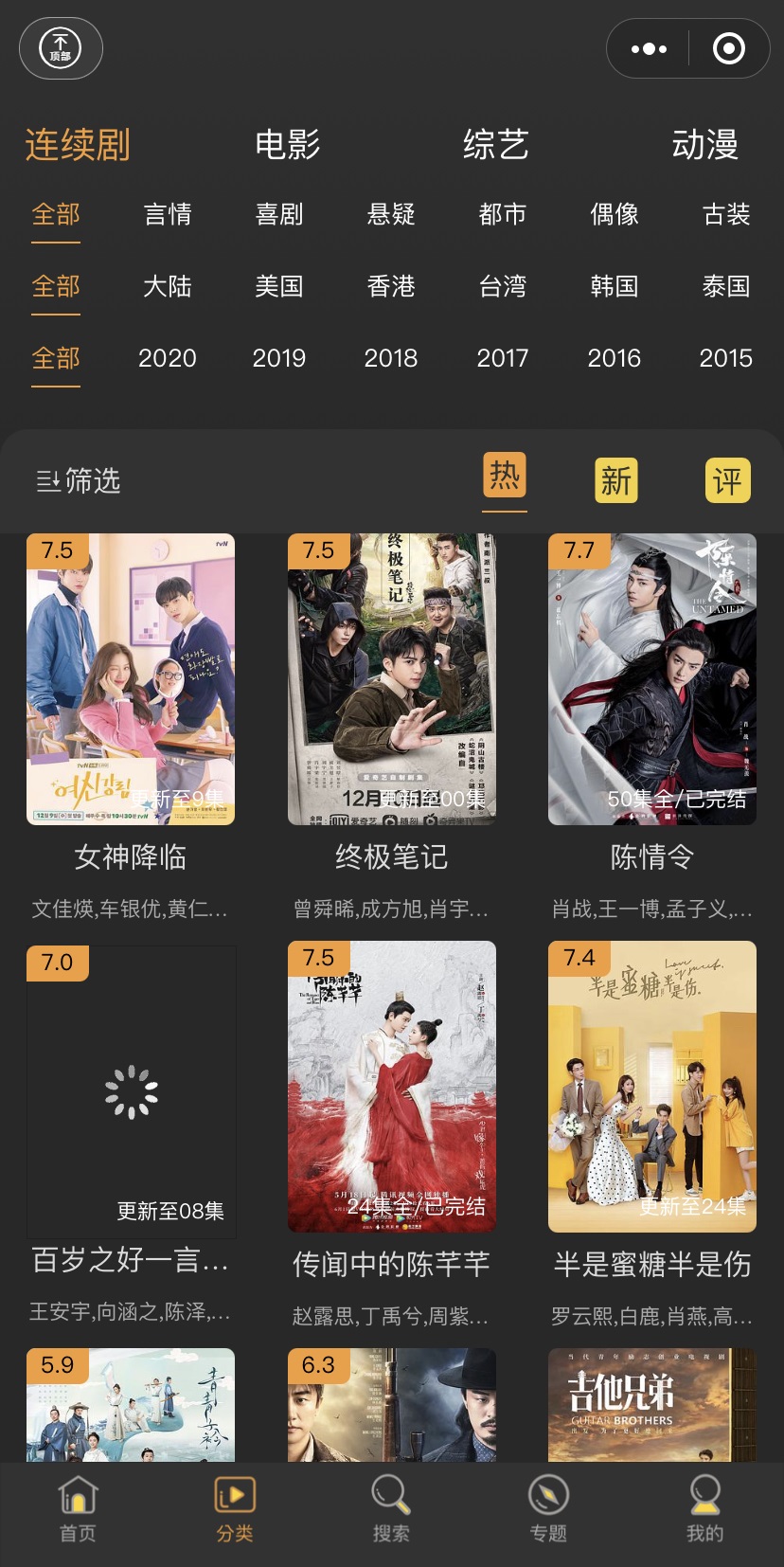Open the mini program more menu

649,49
